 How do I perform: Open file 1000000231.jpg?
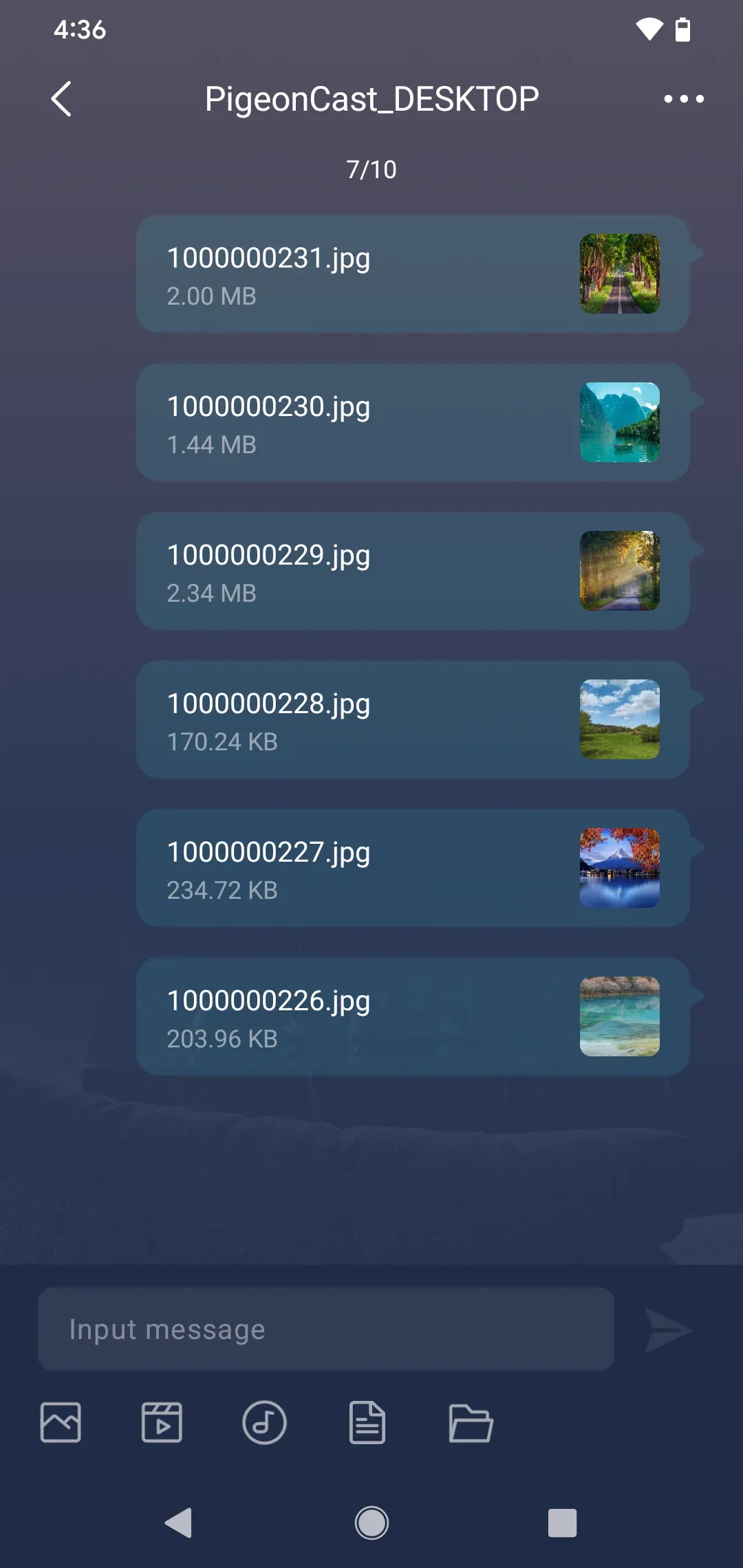click(413, 274)
